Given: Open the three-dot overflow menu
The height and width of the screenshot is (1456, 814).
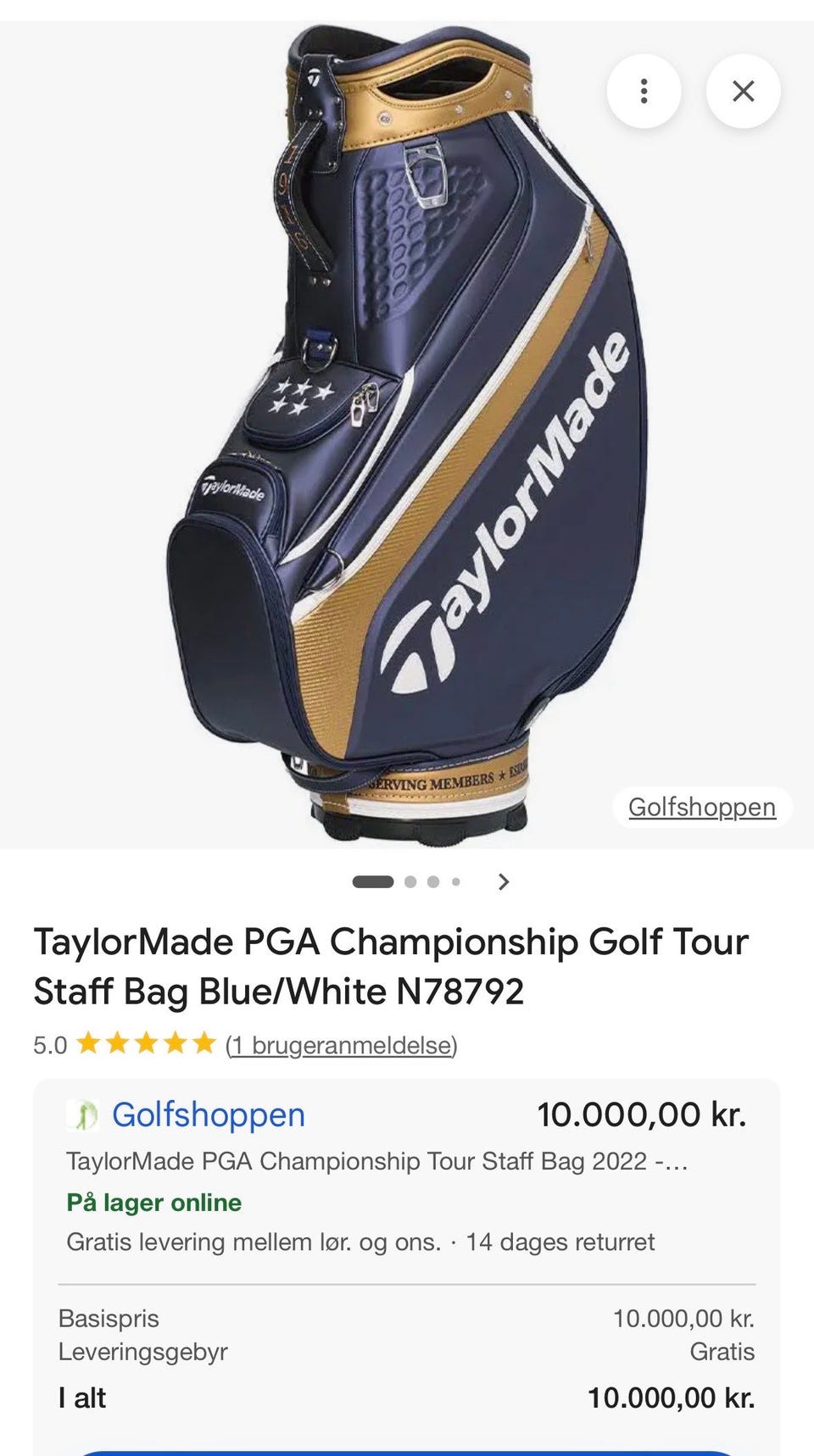Looking at the screenshot, I should click(644, 92).
